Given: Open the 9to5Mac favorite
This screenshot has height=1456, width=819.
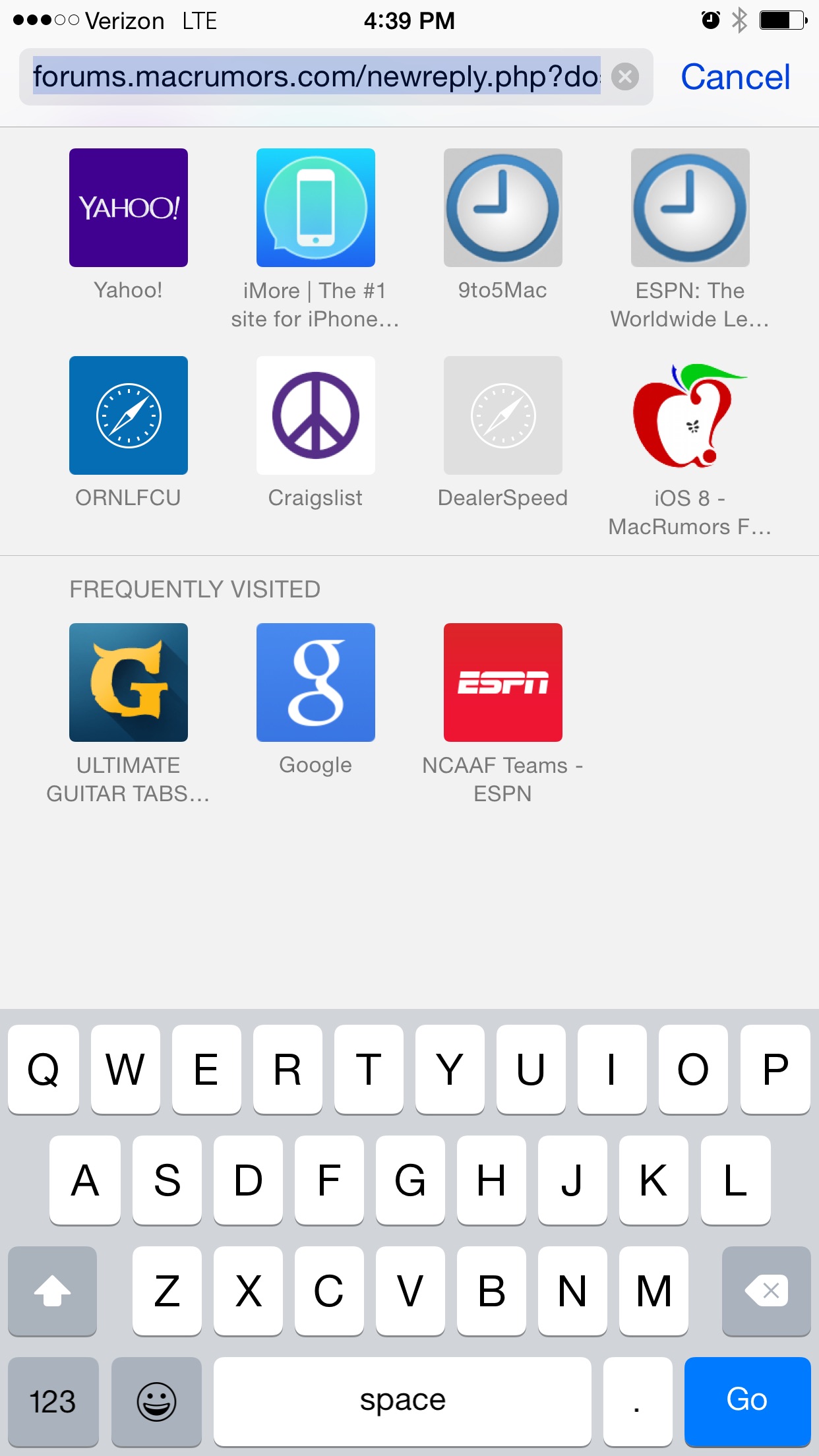Looking at the screenshot, I should click(503, 208).
